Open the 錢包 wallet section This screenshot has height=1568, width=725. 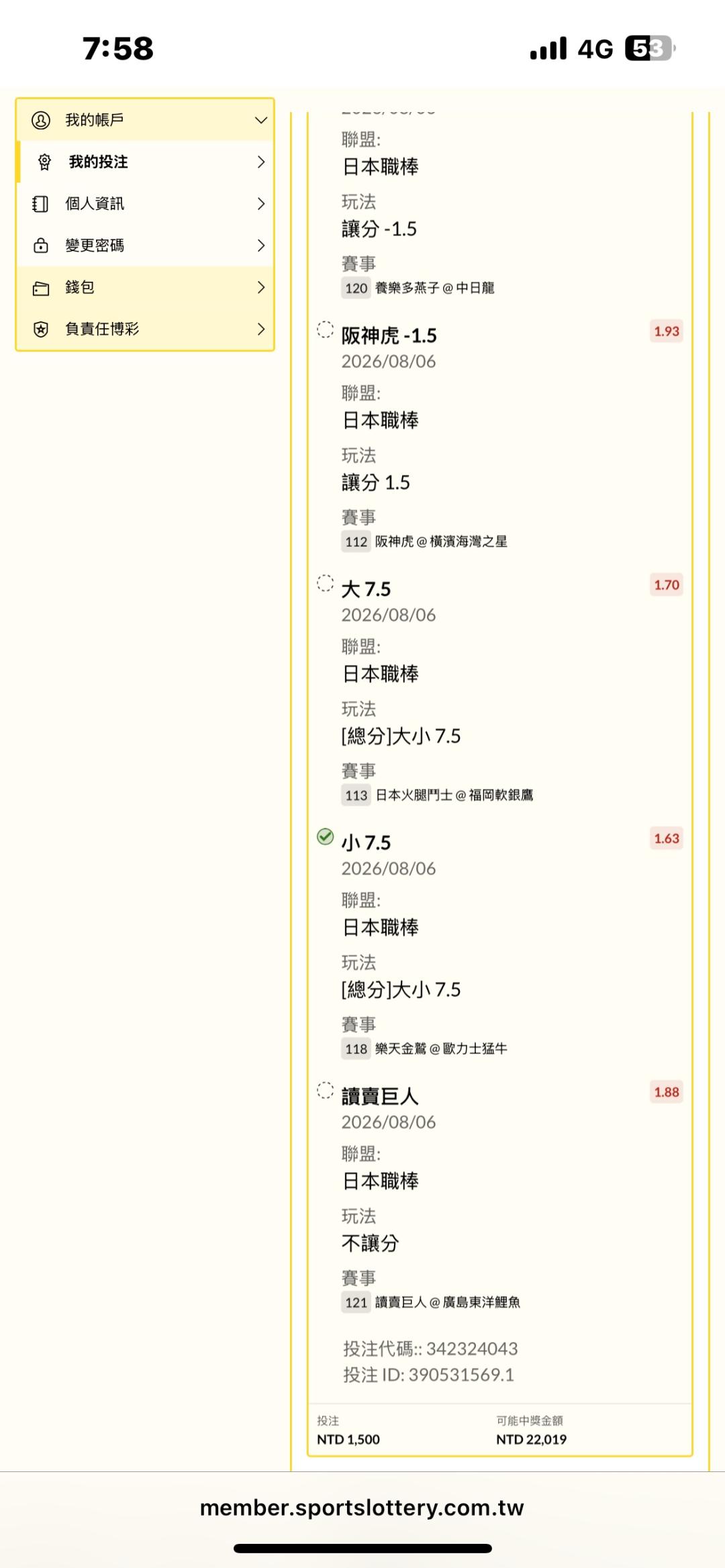click(145, 287)
